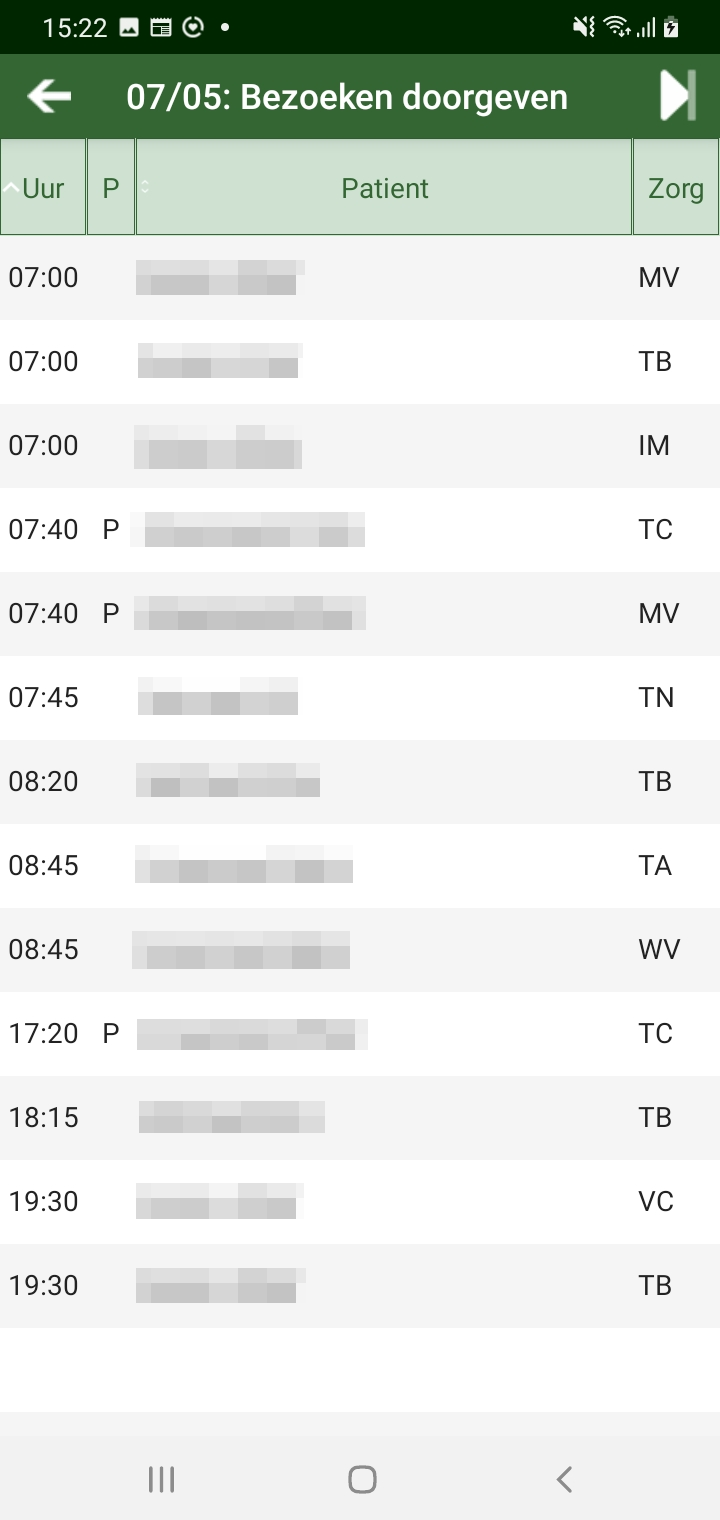Go to the phone home screen
The width and height of the screenshot is (720, 1520).
point(362,1479)
